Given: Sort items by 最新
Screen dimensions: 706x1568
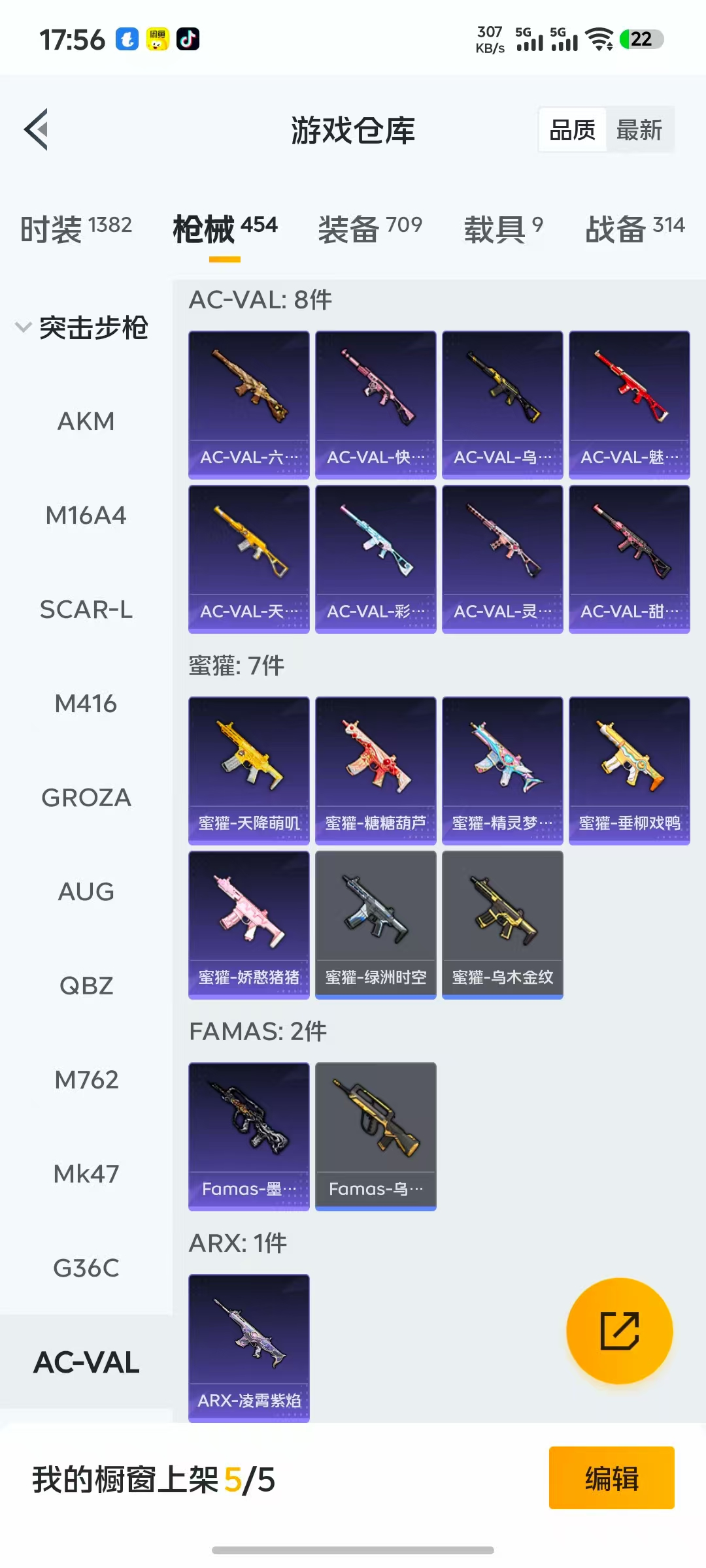Looking at the screenshot, I should click(639, 130).
